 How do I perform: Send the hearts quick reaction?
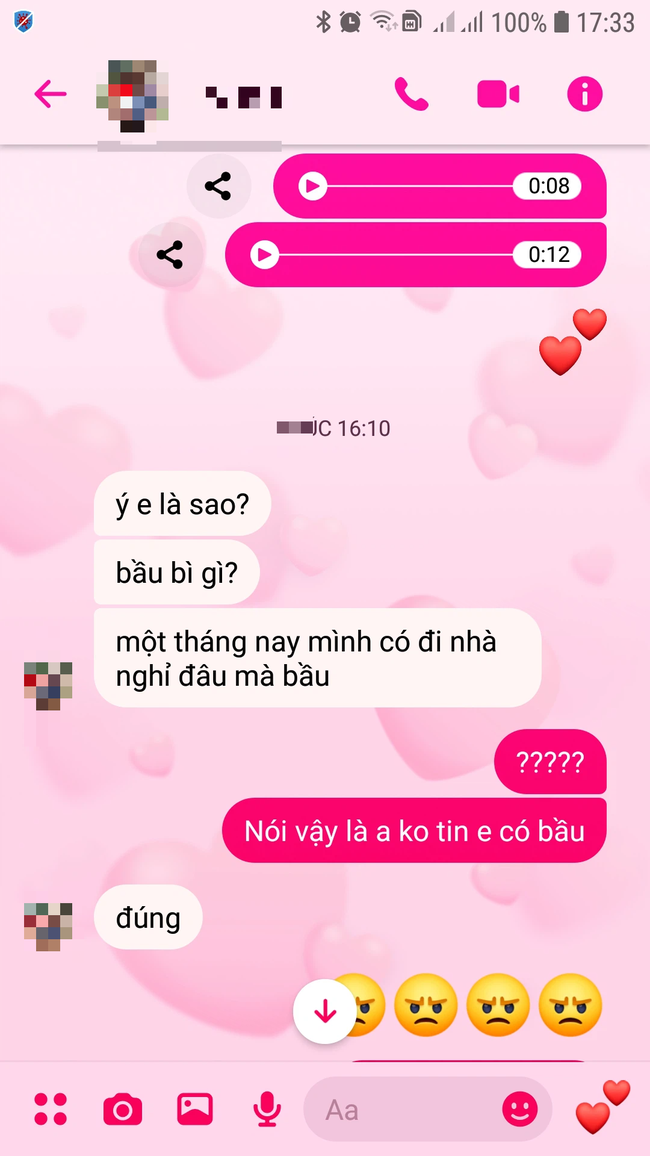[602, 1107]
